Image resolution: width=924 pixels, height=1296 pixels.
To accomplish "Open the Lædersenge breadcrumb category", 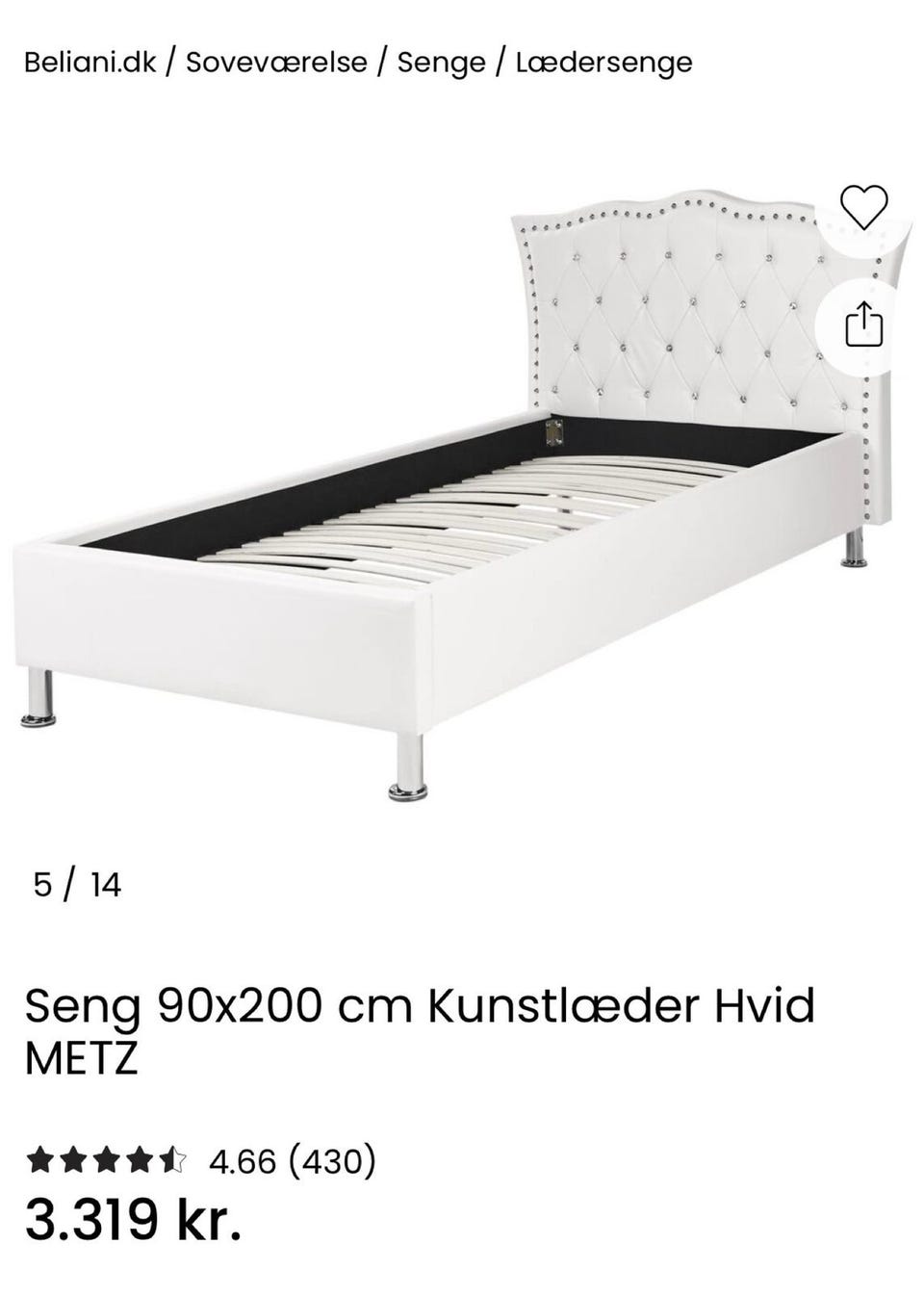I will 603,63.
